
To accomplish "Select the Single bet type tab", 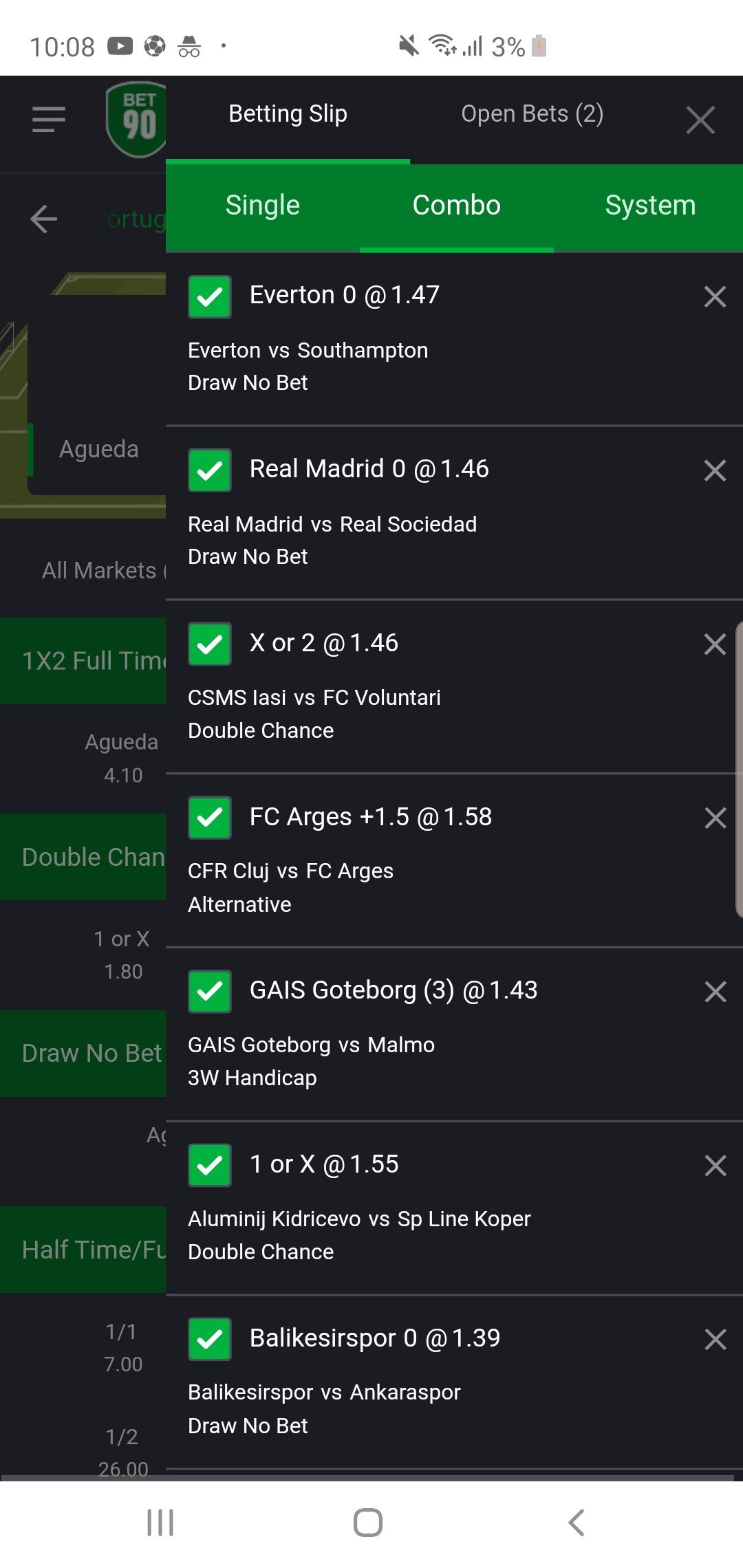I will point(262,206).
